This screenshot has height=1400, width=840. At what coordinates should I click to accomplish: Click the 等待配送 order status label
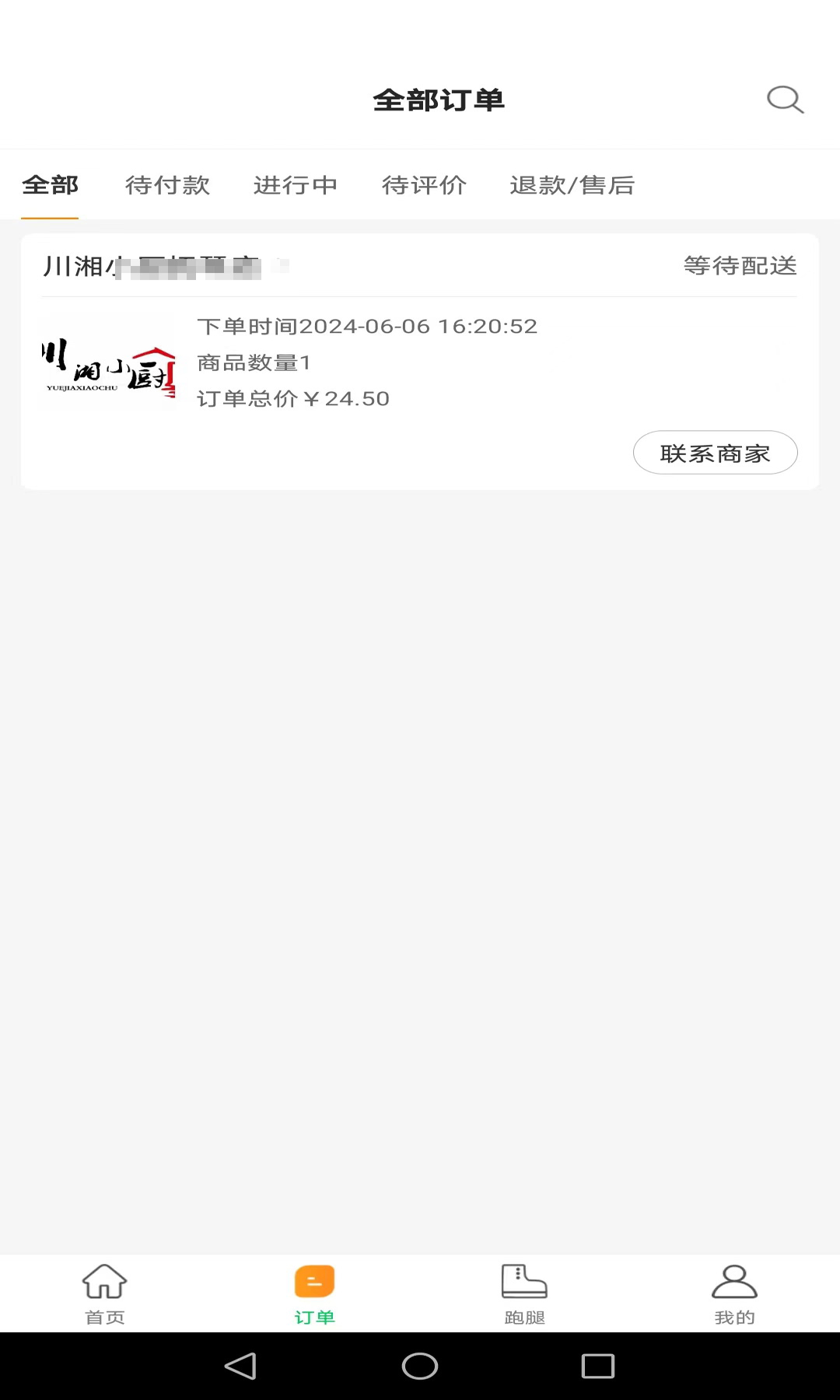[x=739, y=266]
